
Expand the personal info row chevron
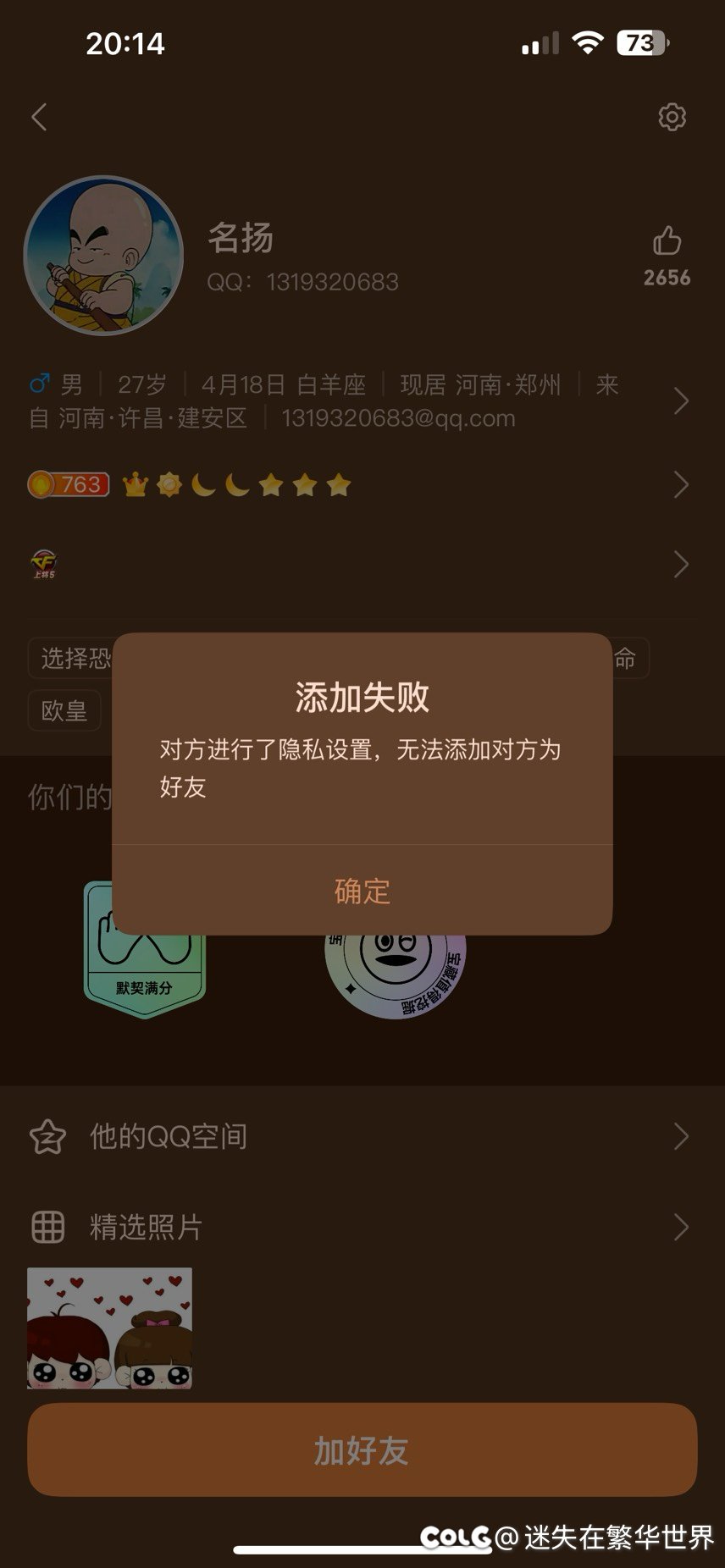[x=682, y=401]
